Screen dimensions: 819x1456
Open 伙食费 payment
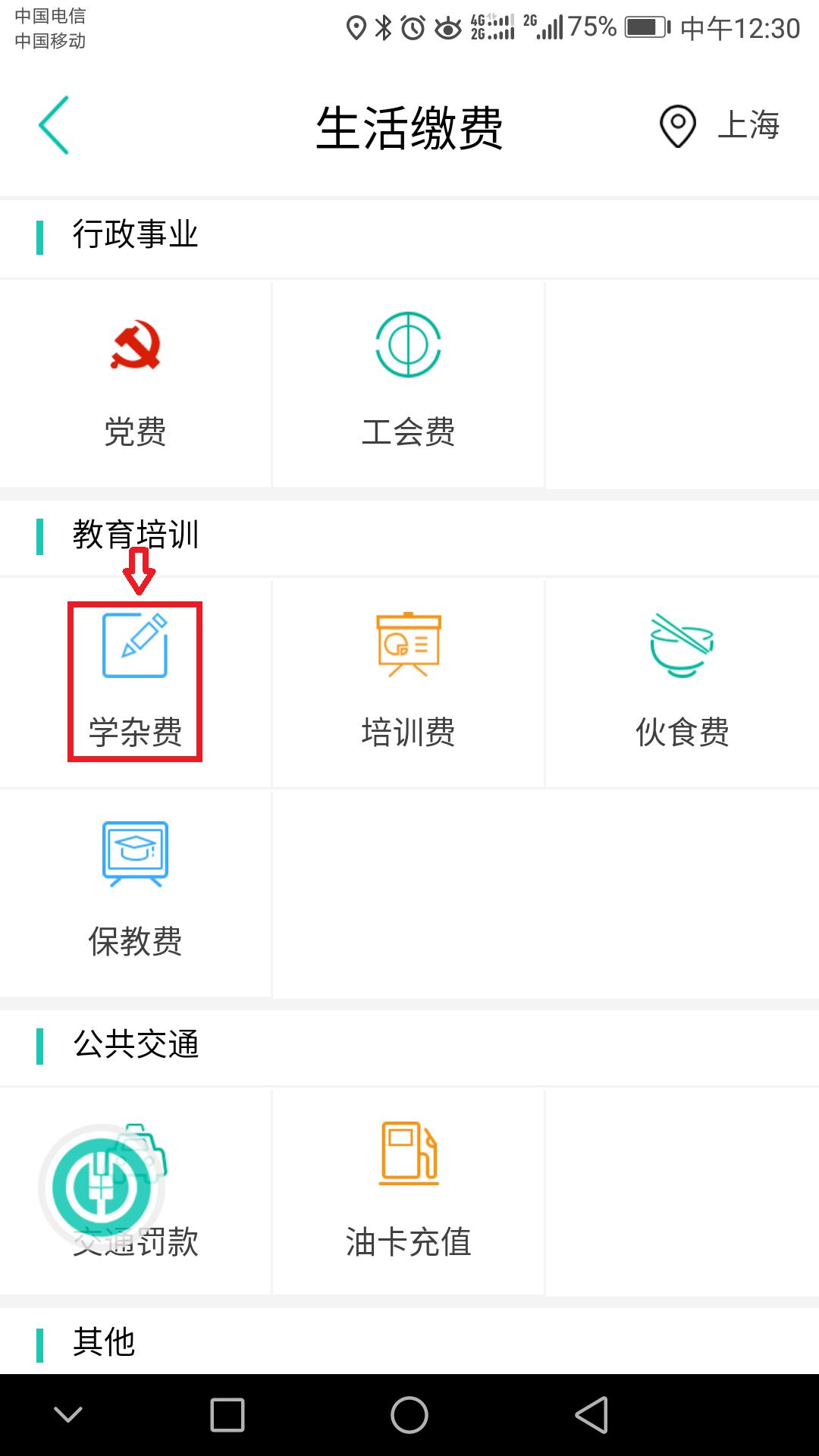tap(681, 682)
